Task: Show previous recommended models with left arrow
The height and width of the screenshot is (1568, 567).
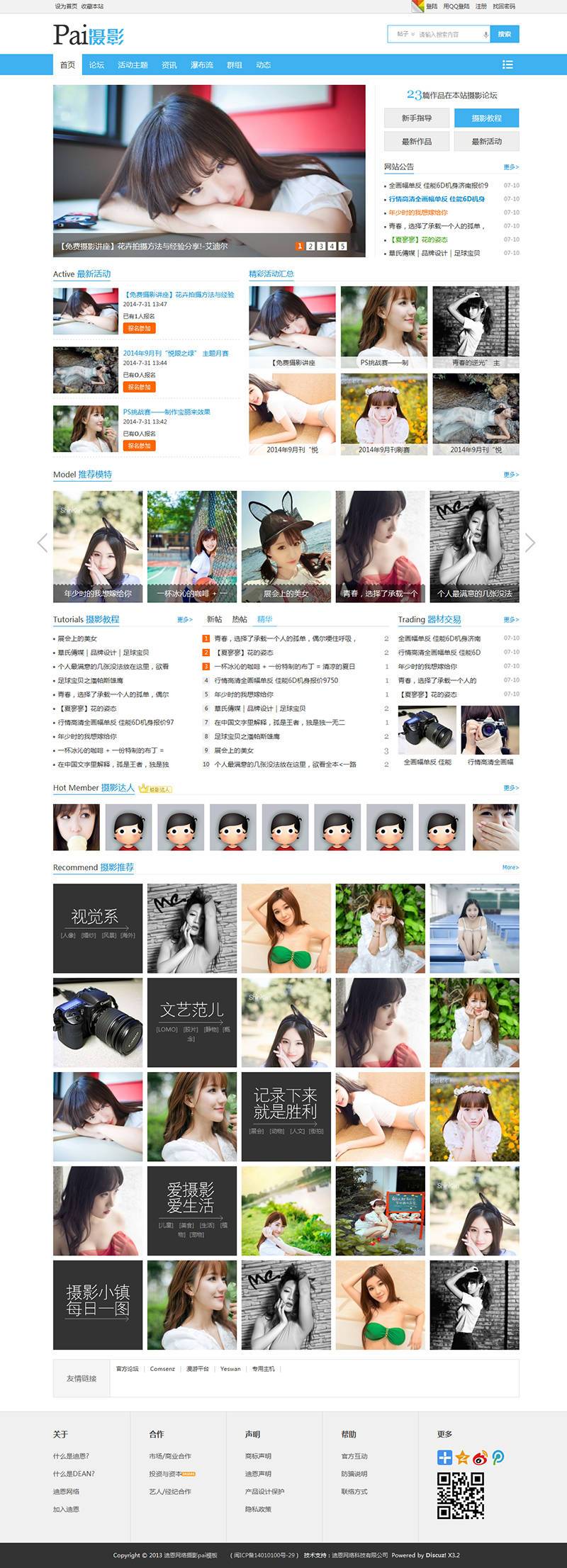Action: (42, 543)
